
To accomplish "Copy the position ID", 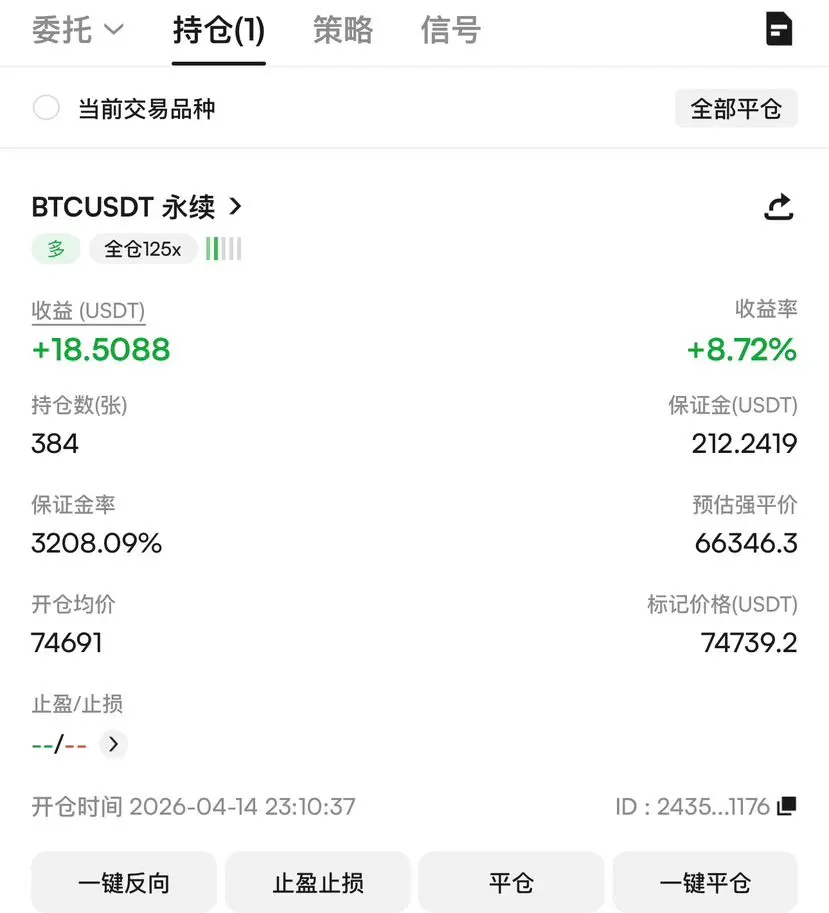I will (786, 805).
